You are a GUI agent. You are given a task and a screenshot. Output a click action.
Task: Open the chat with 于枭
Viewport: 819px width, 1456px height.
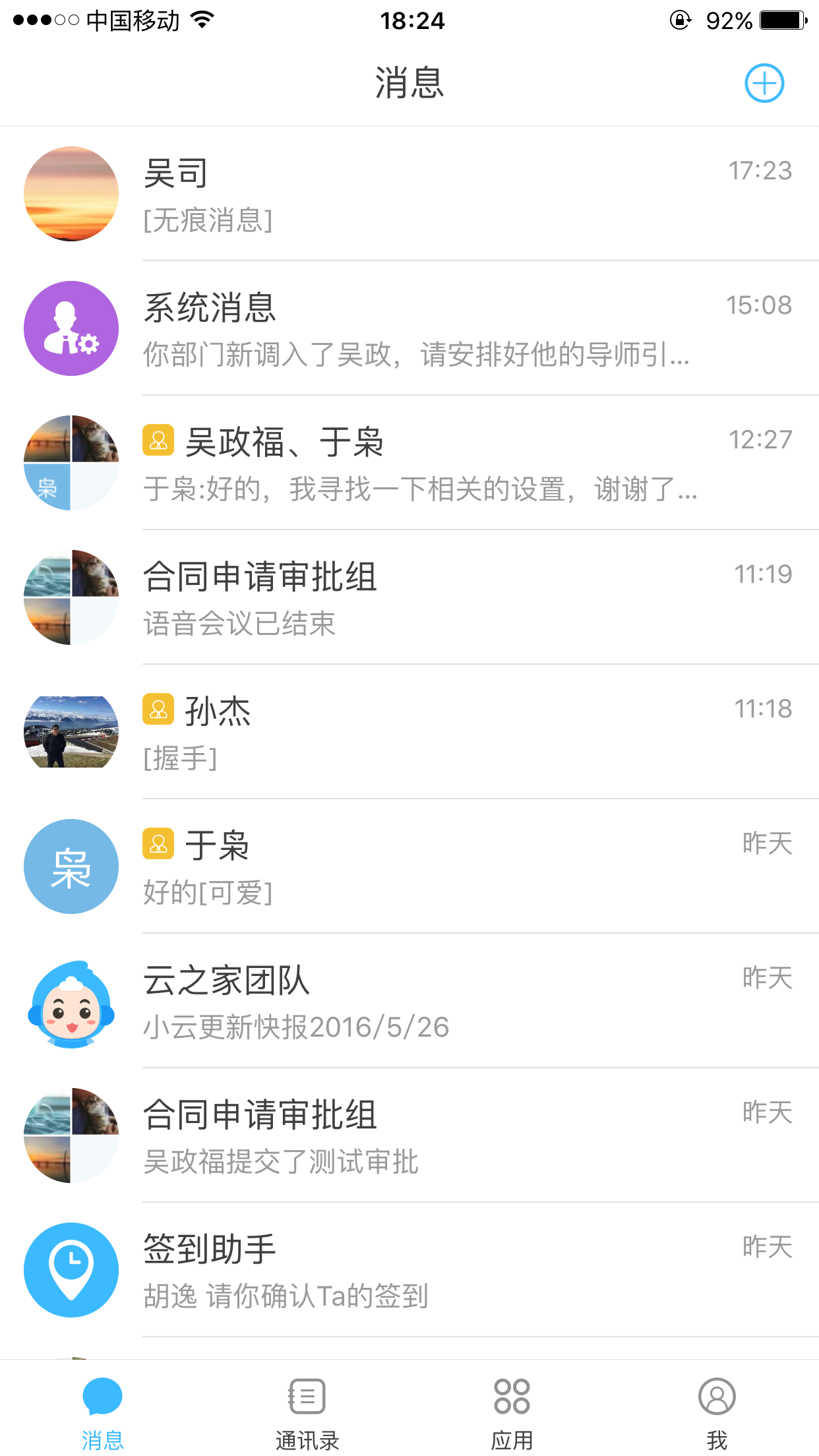pos(409,866)
